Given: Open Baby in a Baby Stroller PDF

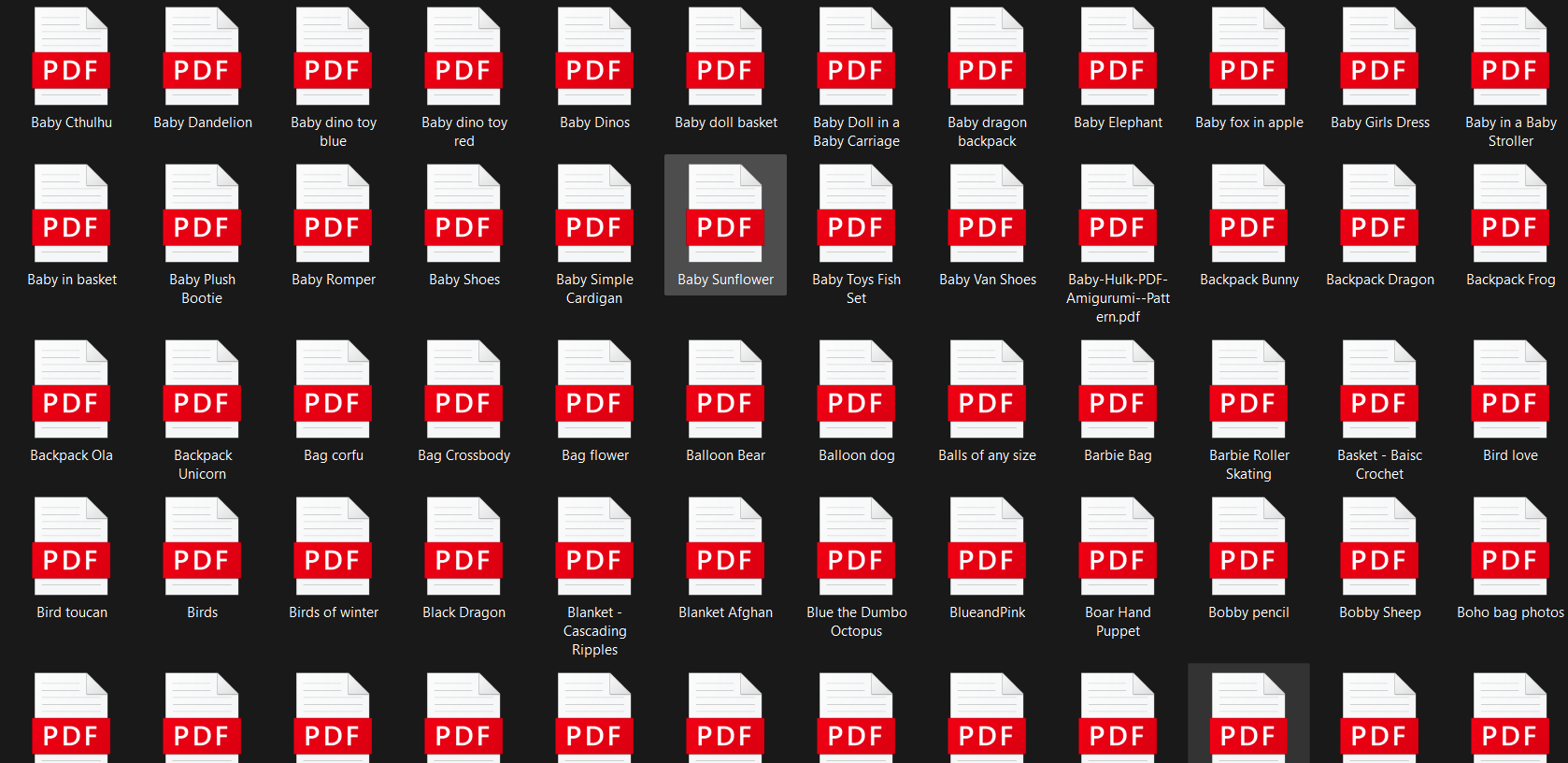Looking at the screenshot, I should pos(1510,58).
